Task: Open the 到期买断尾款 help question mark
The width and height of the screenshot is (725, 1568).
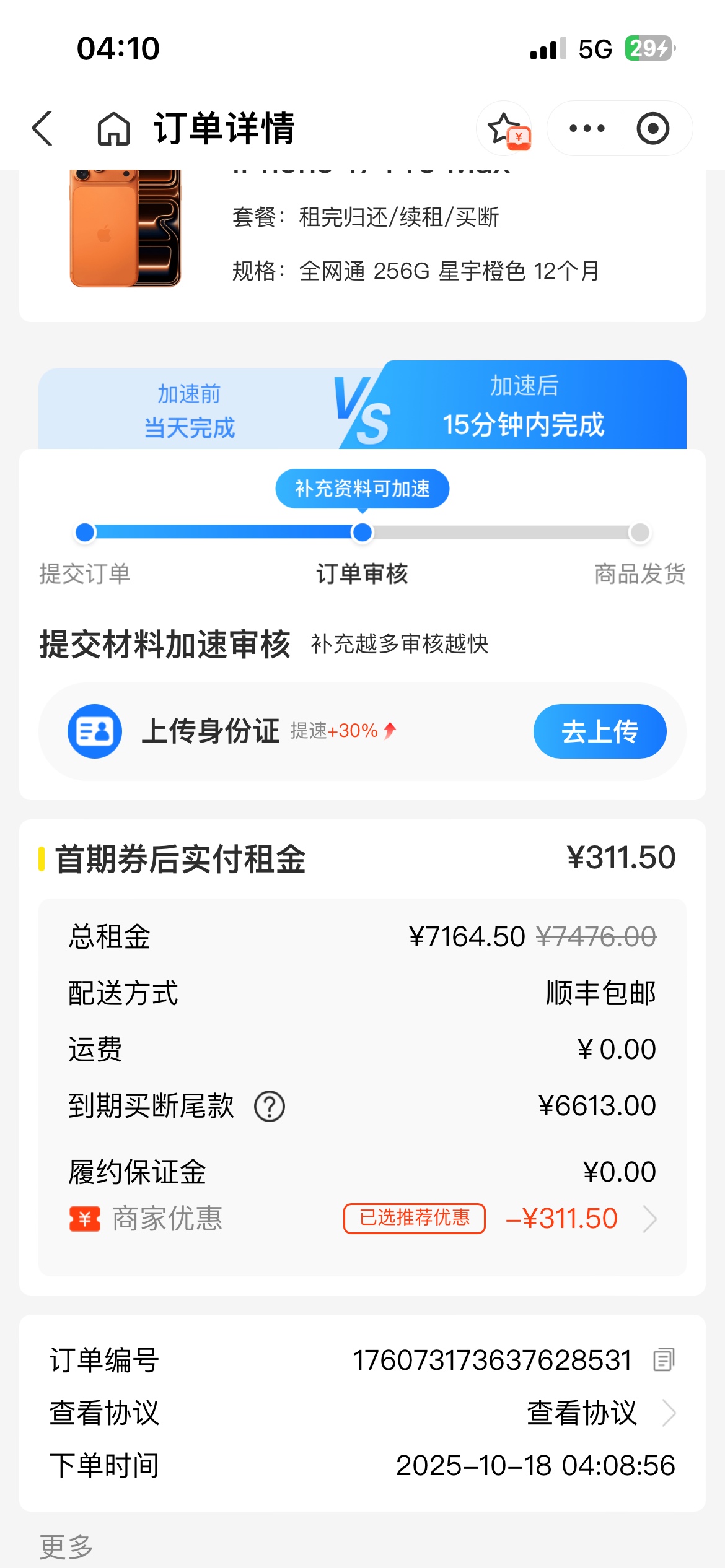Action: pyautogui.click(x=270, y=1107)
